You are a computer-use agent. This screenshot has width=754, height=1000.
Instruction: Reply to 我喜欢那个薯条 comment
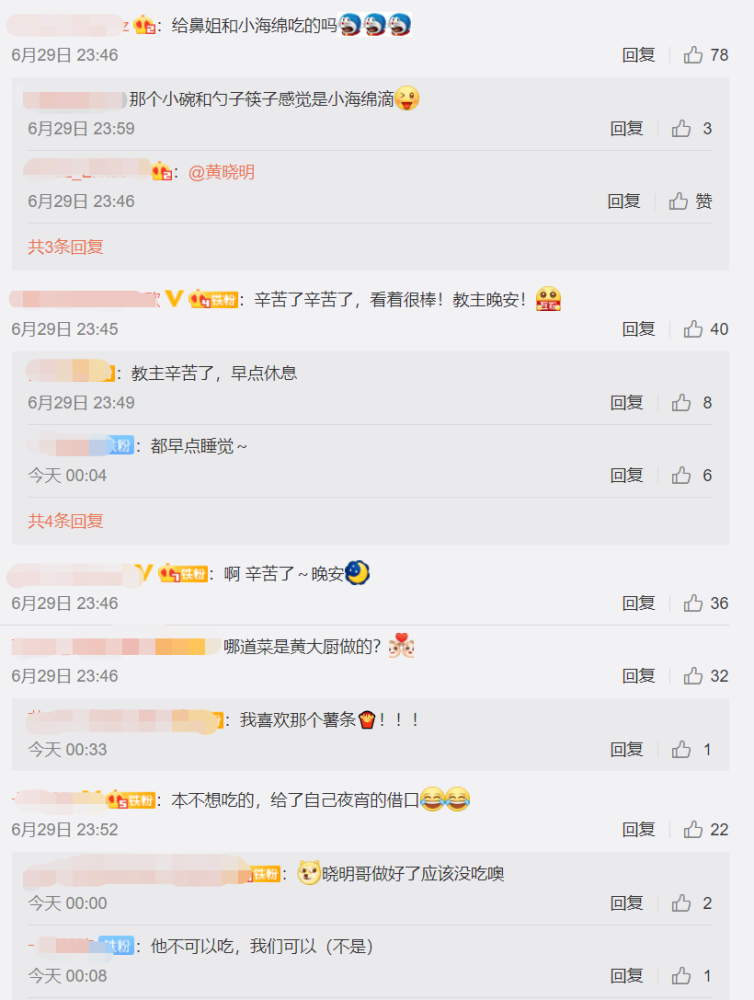point(626,749)
